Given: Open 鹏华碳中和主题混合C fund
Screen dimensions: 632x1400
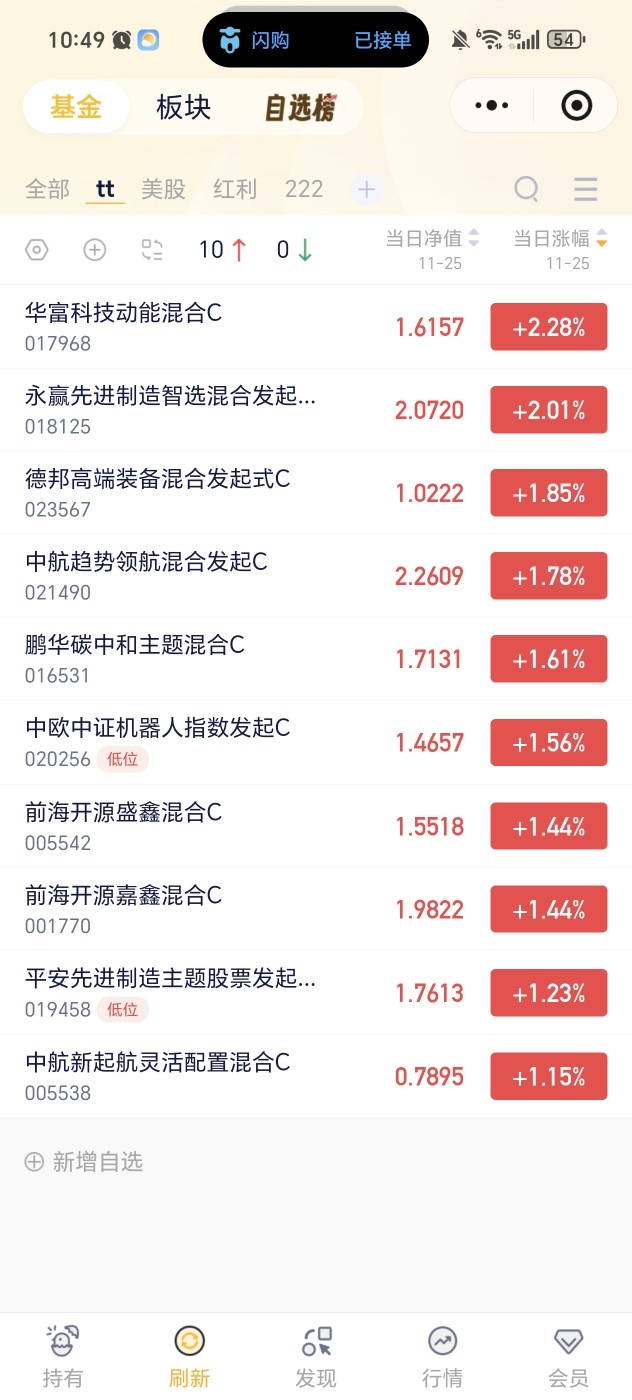Looking at the screenshot, I should coord(316,659).
